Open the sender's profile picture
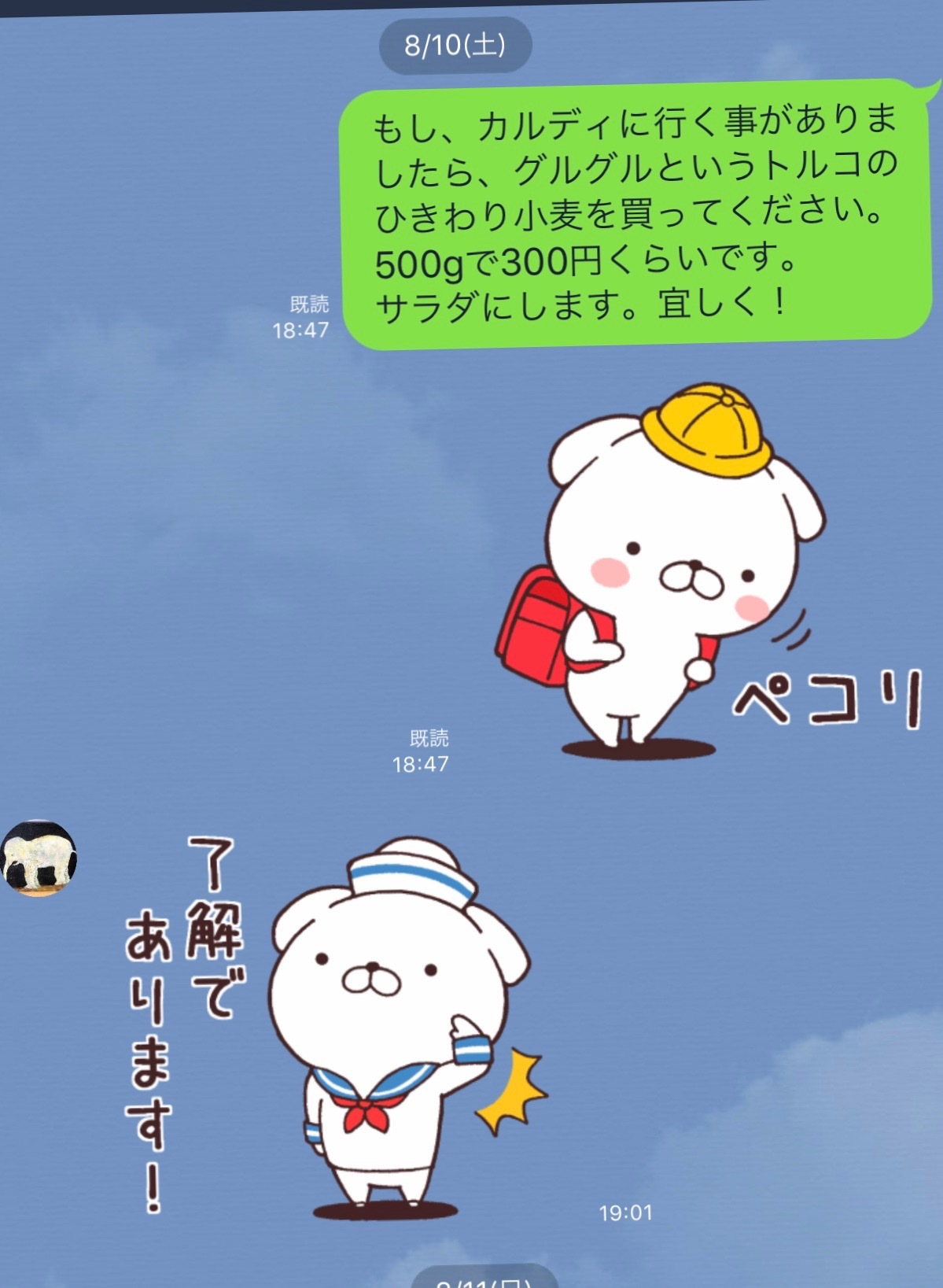The width and height of the screenshot is (943, 1288). click(39, 858)
